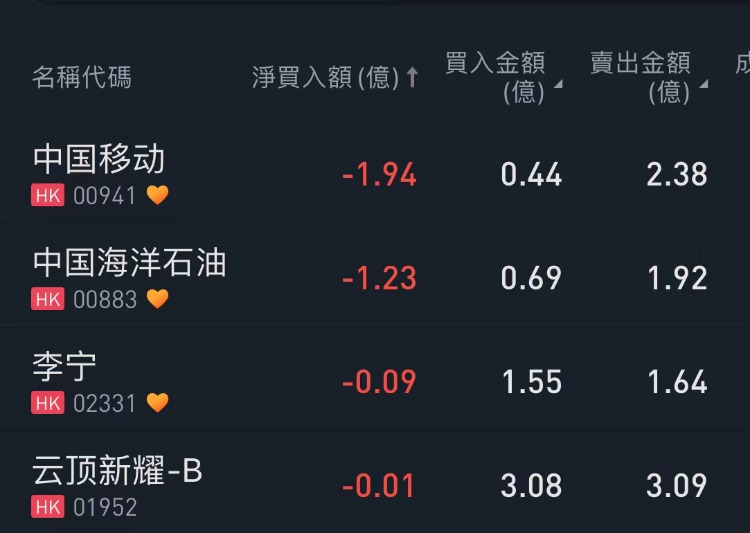Open the 中国移动 00941 stock row

[x=100, y=174]
